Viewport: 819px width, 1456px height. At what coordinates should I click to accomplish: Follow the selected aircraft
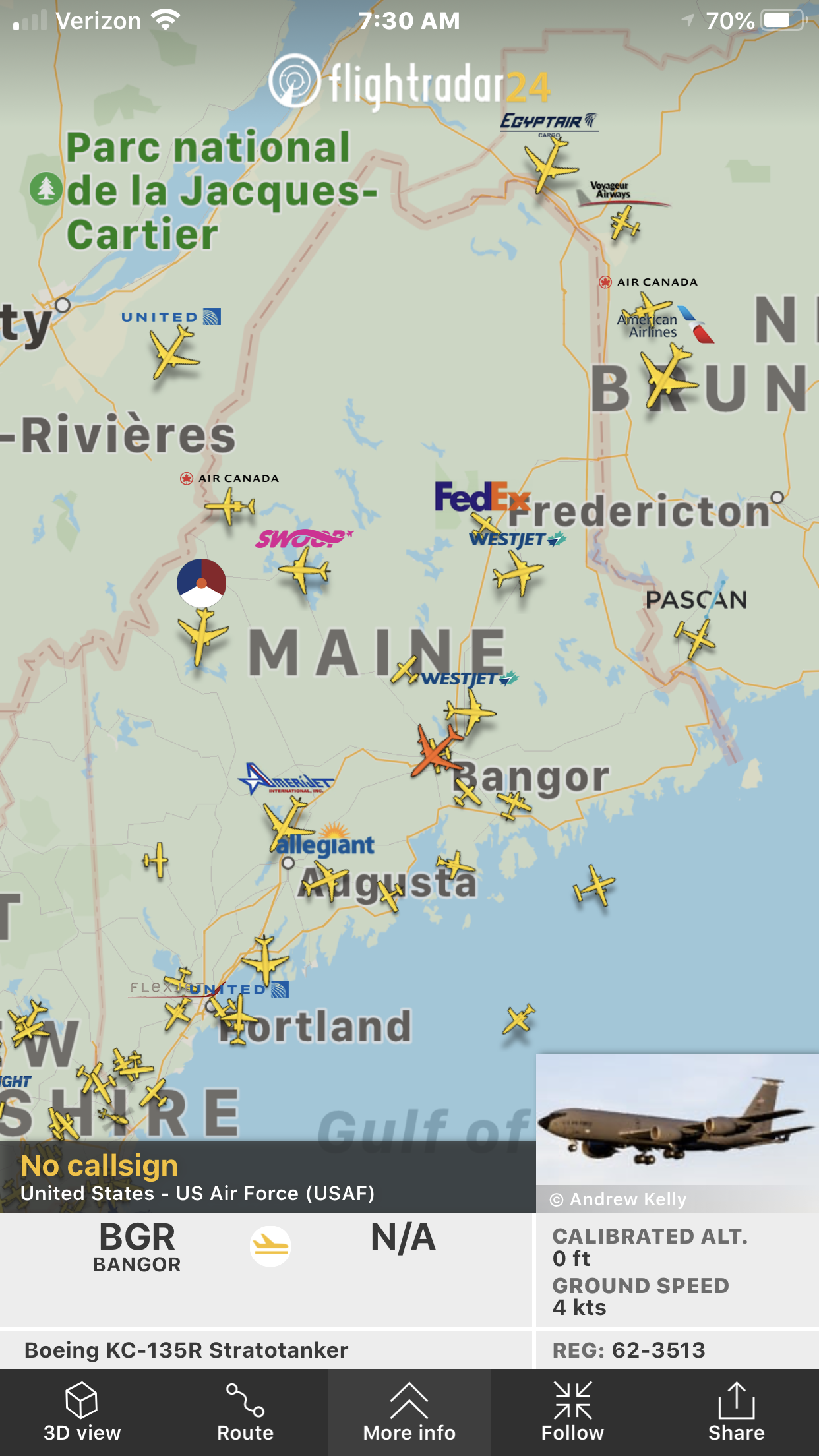[572, 1412]
